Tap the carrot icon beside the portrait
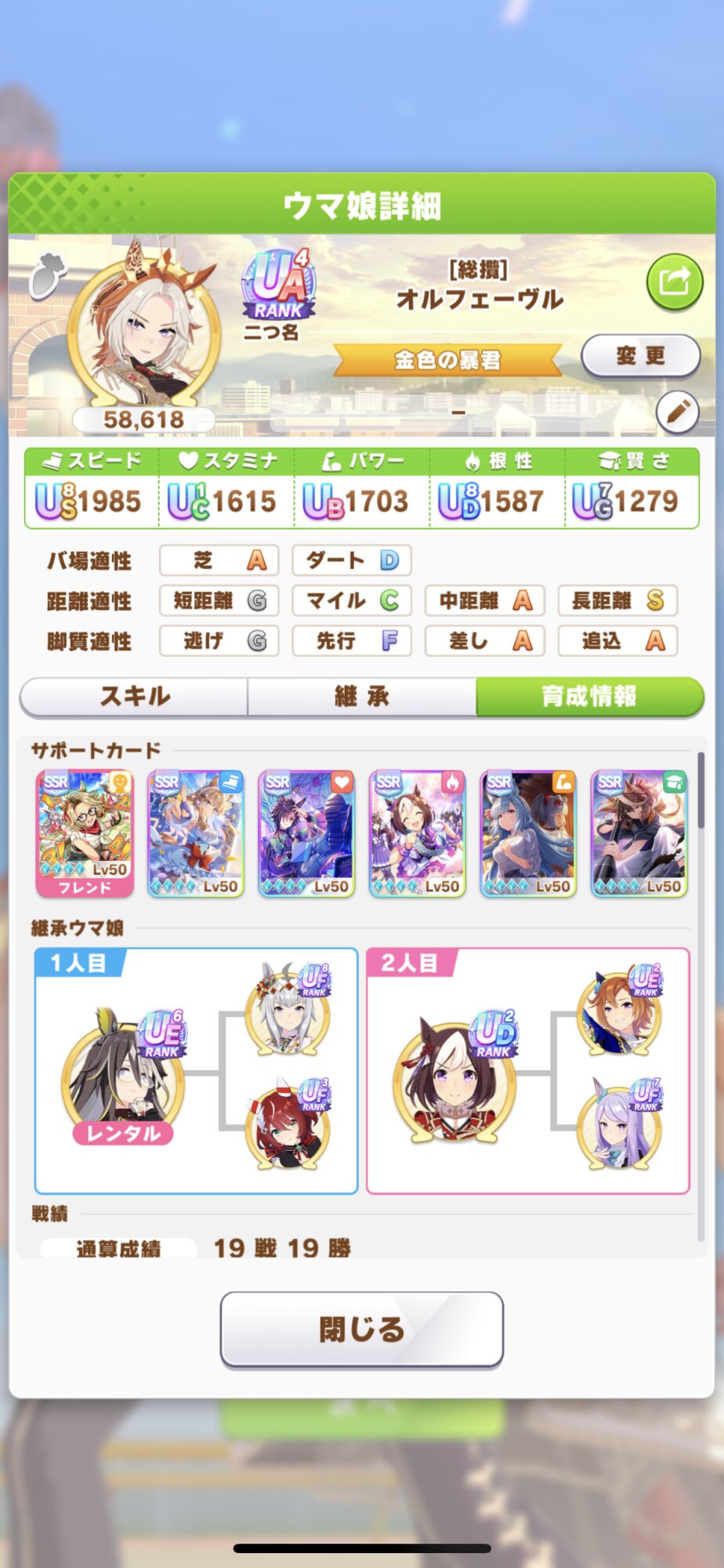Screen dimensions: 724x1568 (x=48, y=275)
